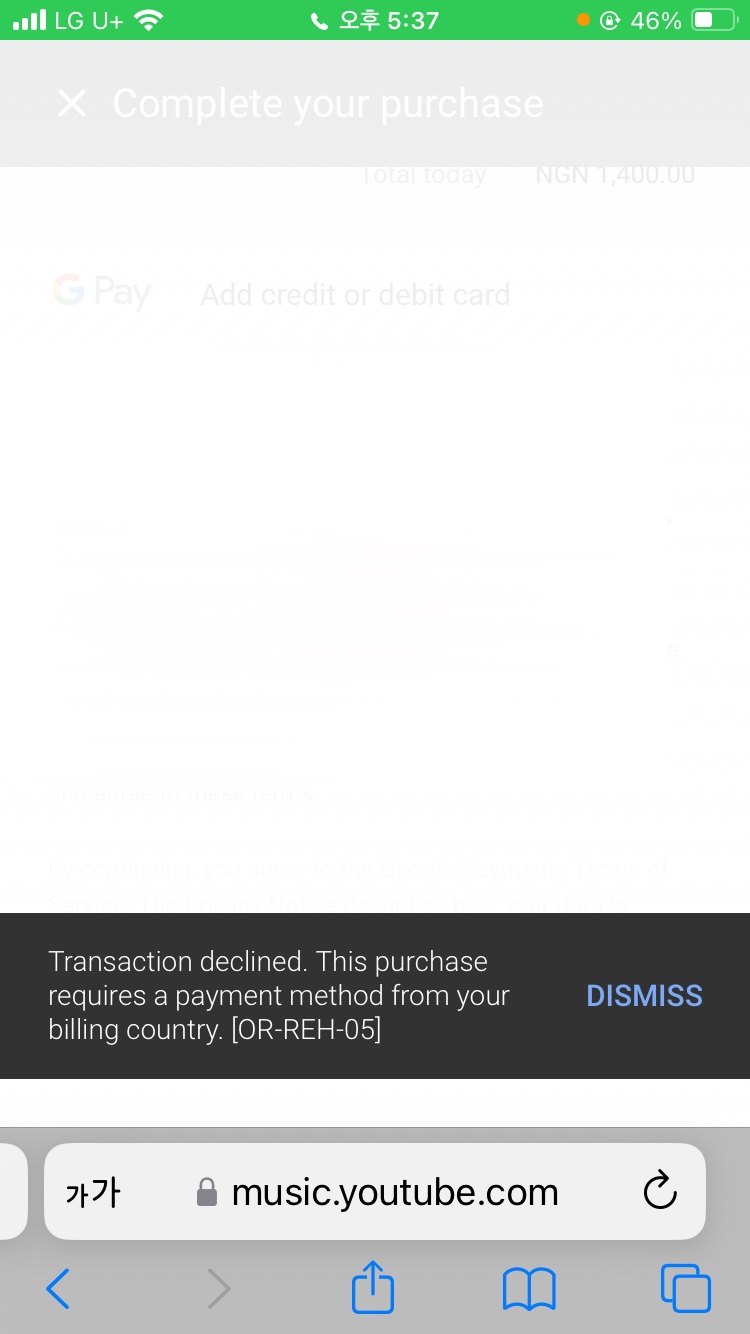Dismiss the transaction declined message

coord(644,995)
